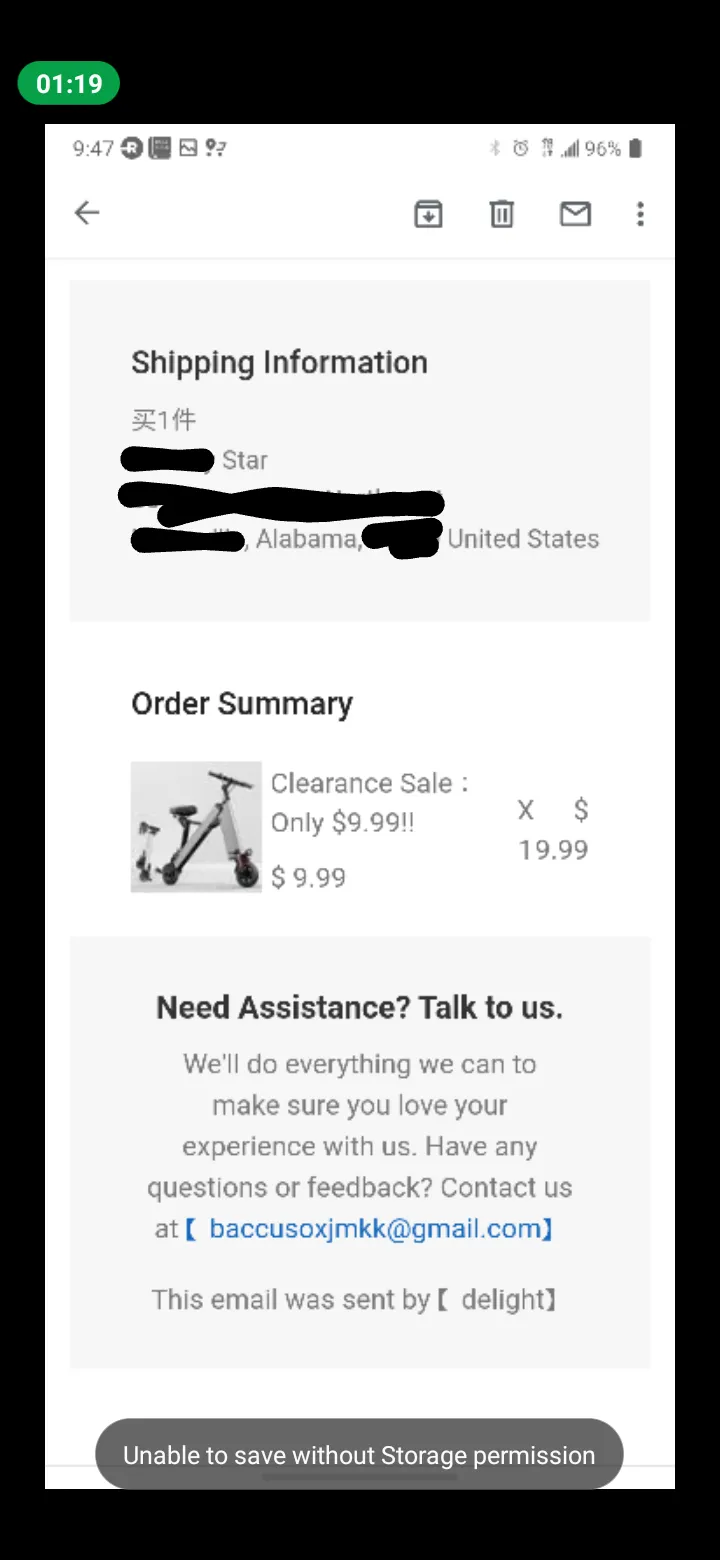Delete this email with trash icon
720x1560 pixels.
(x=502, y=214)
